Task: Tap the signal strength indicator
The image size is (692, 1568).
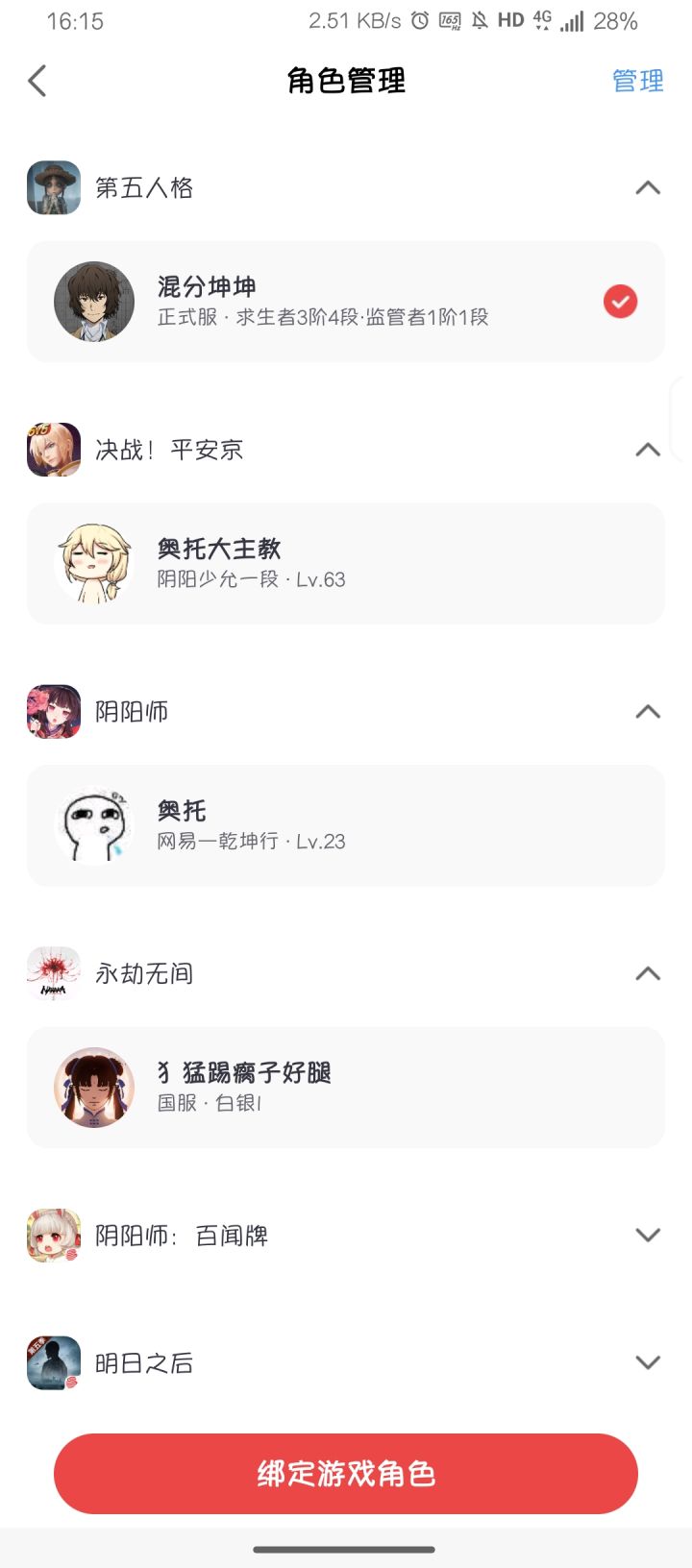Action: pos(574,19)
